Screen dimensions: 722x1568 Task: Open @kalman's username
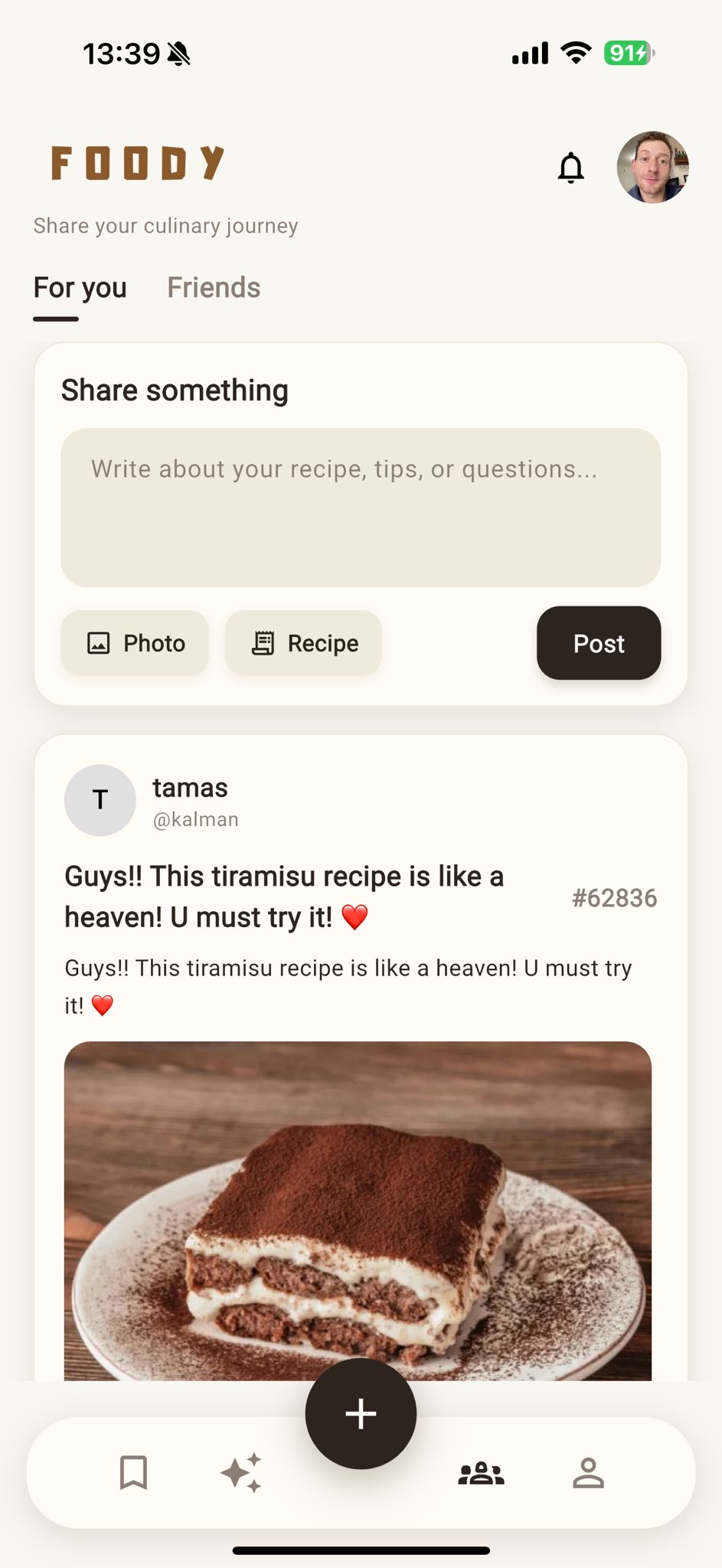point(195,818)
